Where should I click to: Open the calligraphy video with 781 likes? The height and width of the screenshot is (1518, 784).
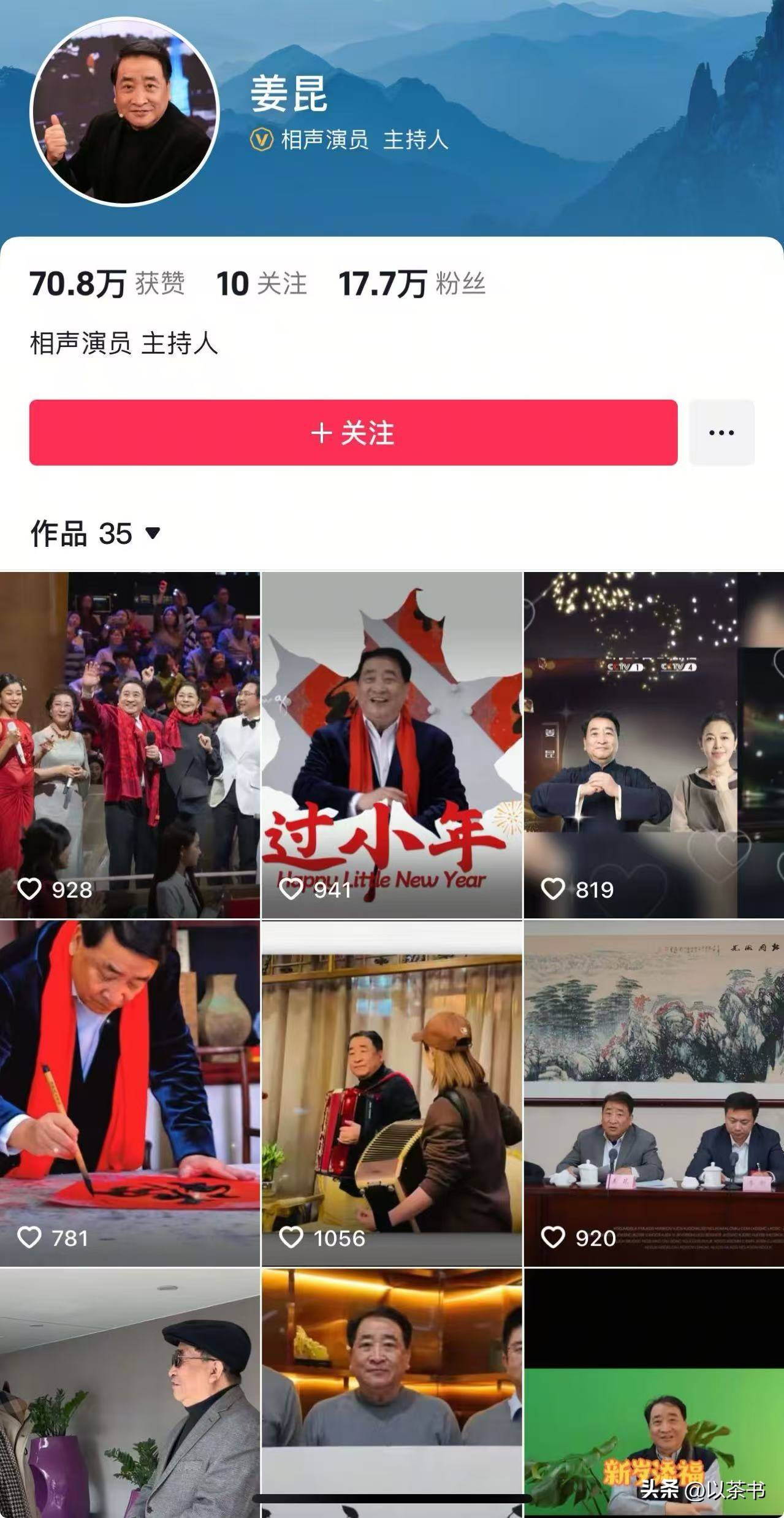pyautogui.click(x=129, y=1093)
